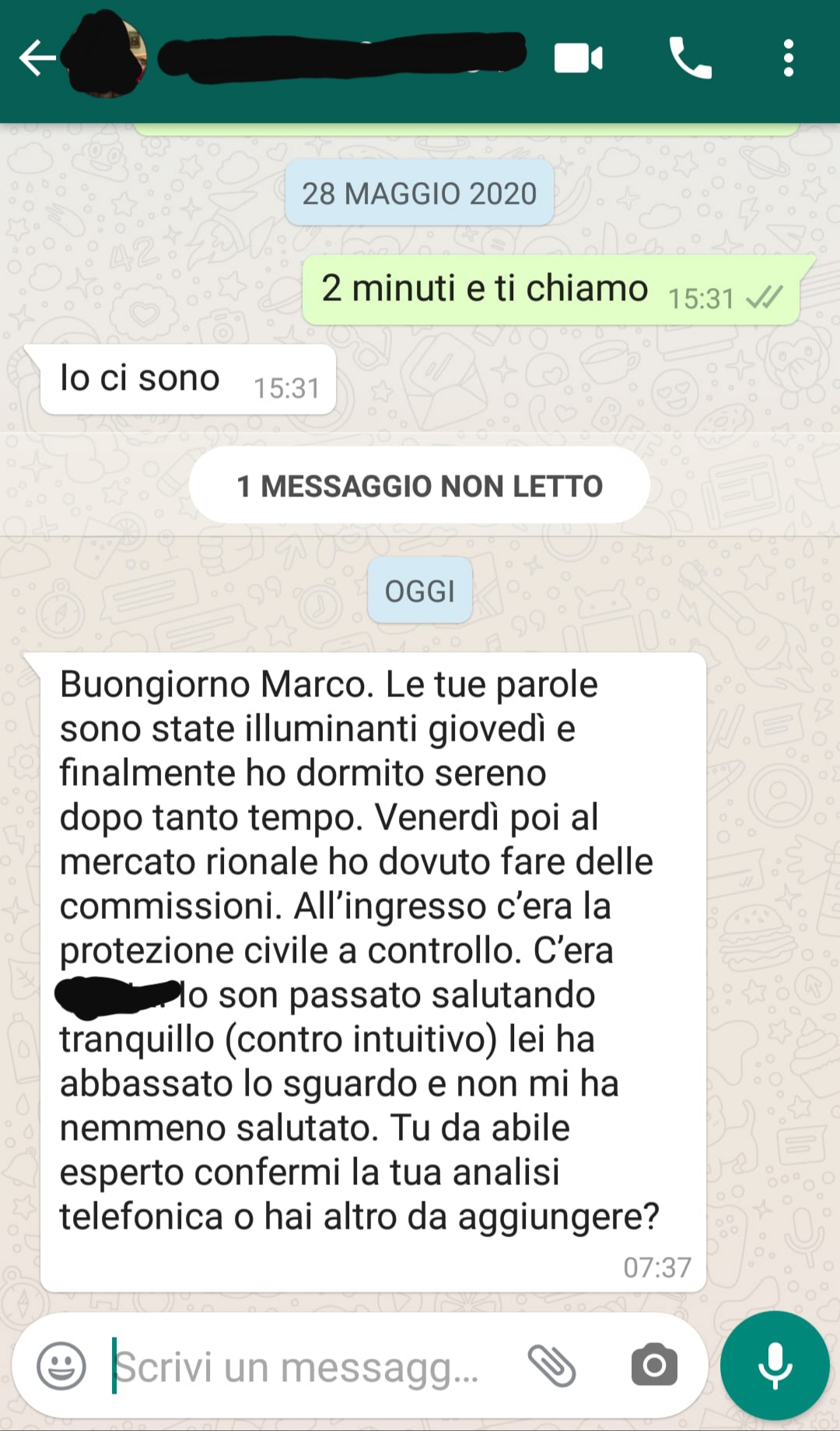Open the camera from the message bar
This screenshot has height=1431, width=840.
pyautogui.click(x=654, y=1366)
